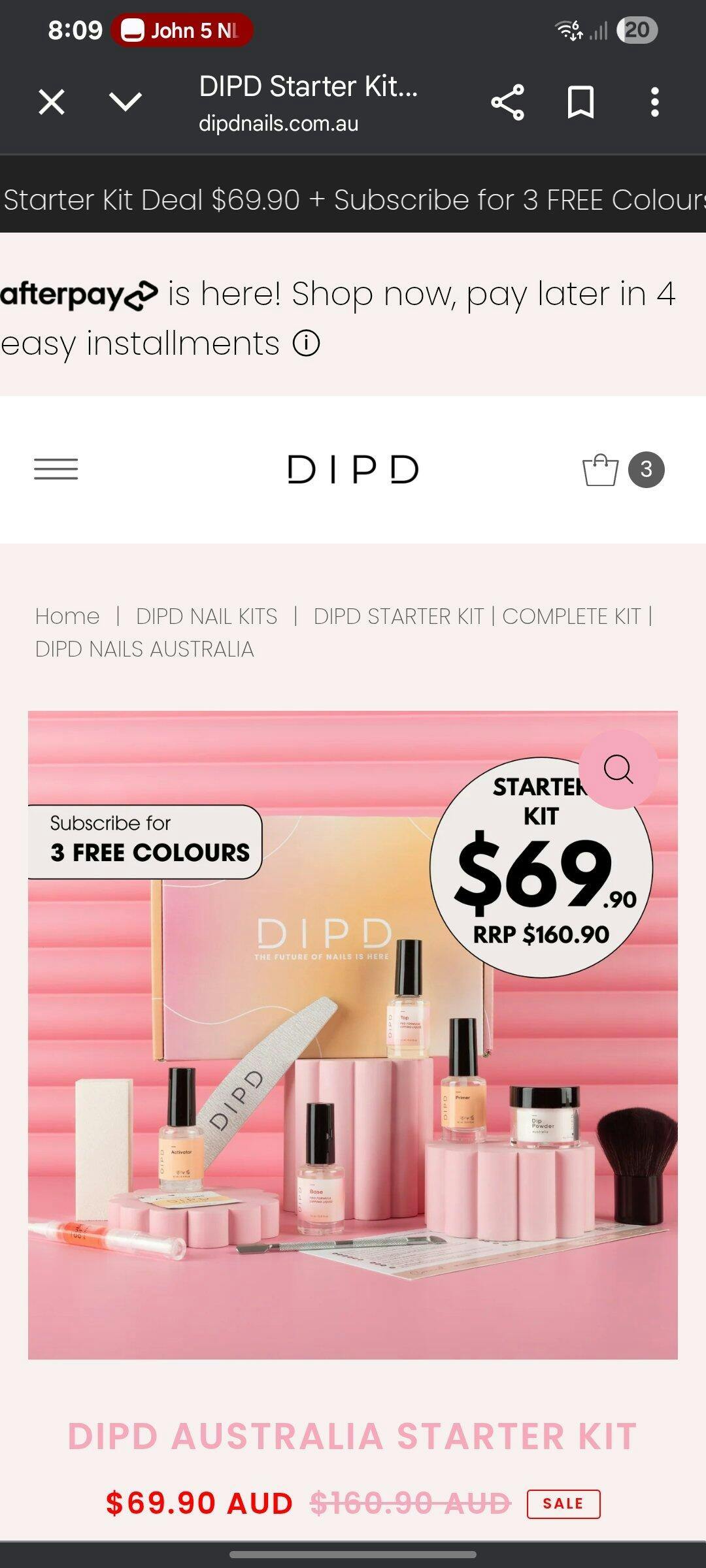Open the Afterpay info icon

click(306, 344)
